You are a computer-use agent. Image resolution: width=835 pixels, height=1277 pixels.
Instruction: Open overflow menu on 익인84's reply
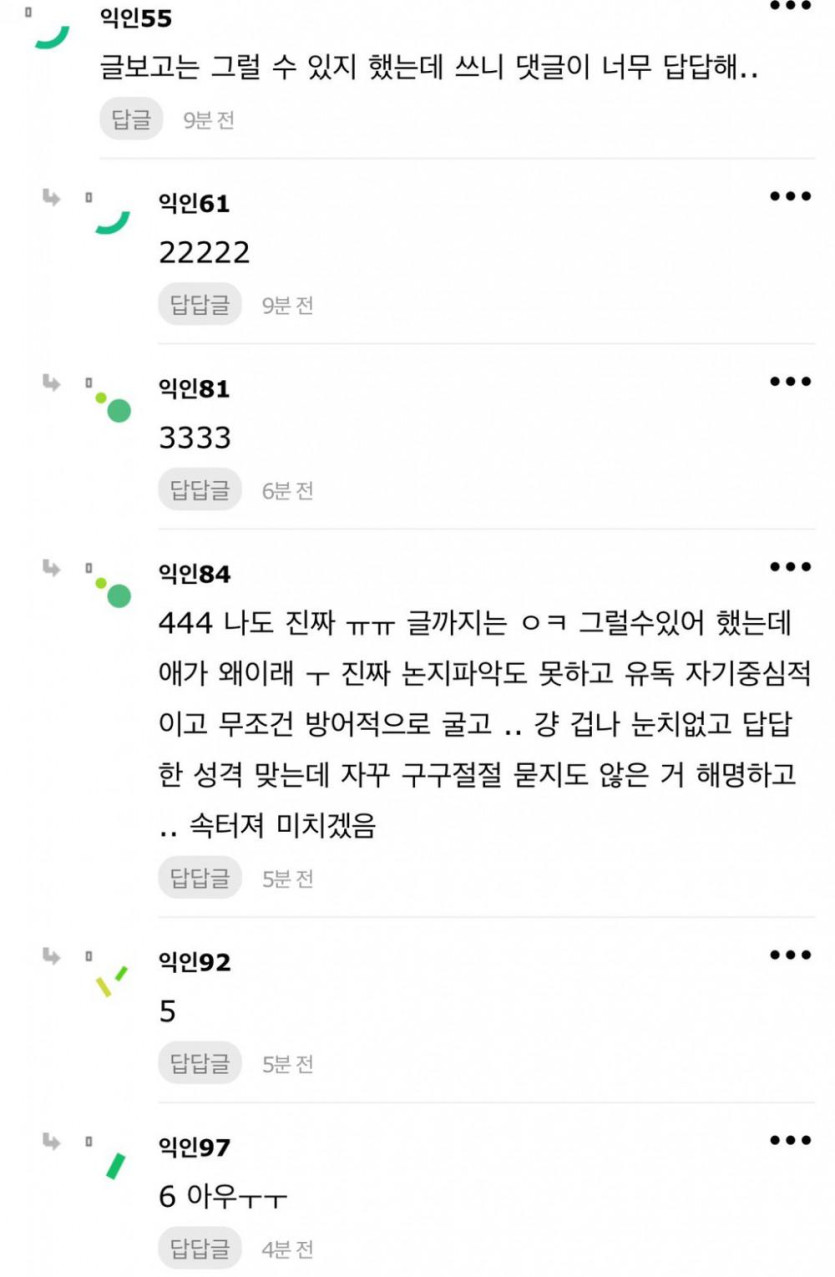(790, 567)
